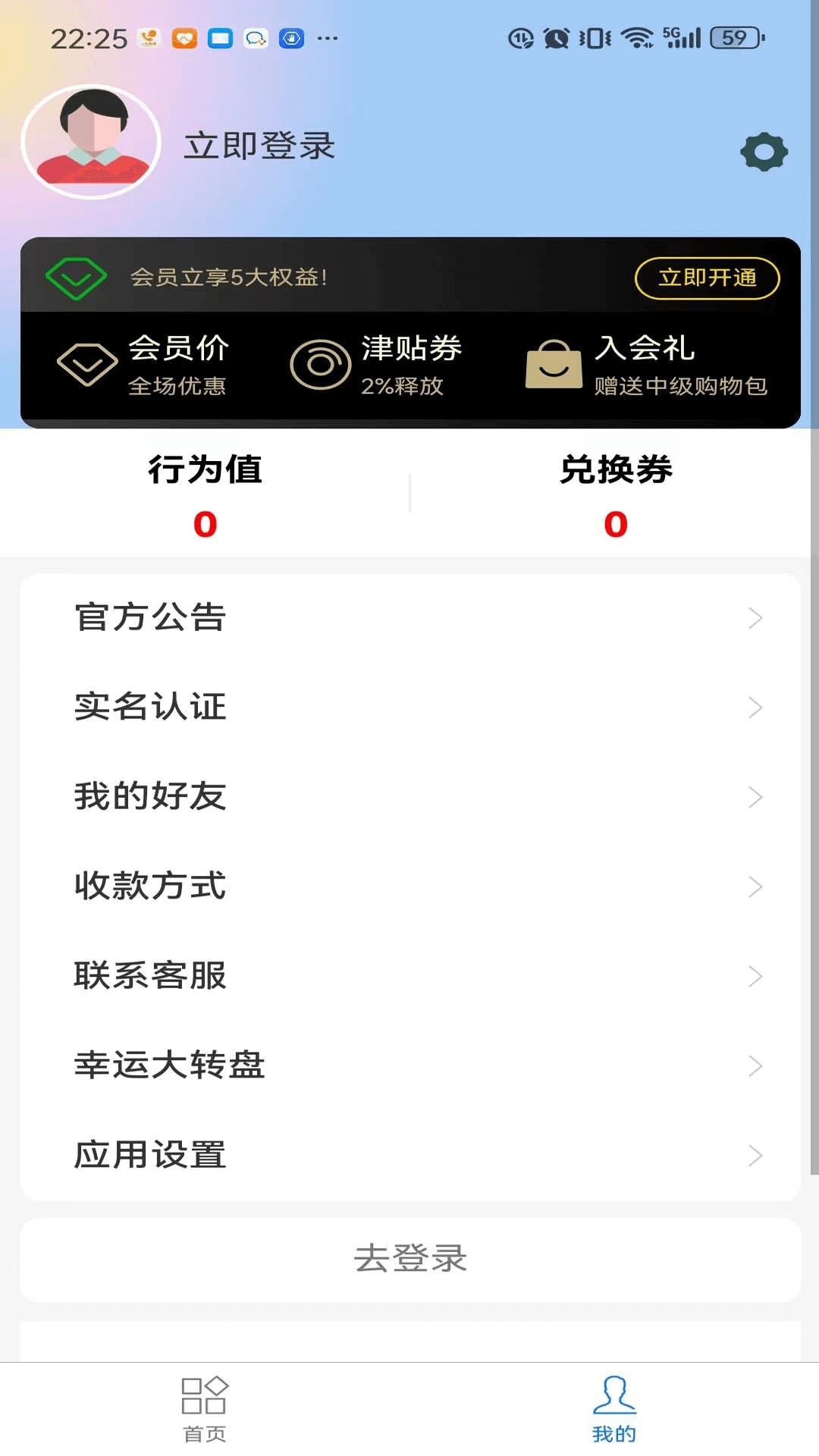Click the 入会礼 gift bag icon

tap(553, 365)
